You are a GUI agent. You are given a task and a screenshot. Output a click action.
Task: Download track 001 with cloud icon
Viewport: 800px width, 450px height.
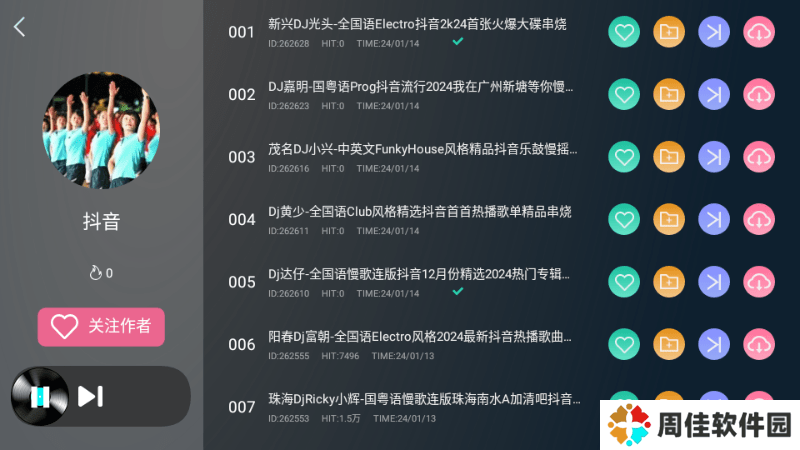[x=759, y=32]
